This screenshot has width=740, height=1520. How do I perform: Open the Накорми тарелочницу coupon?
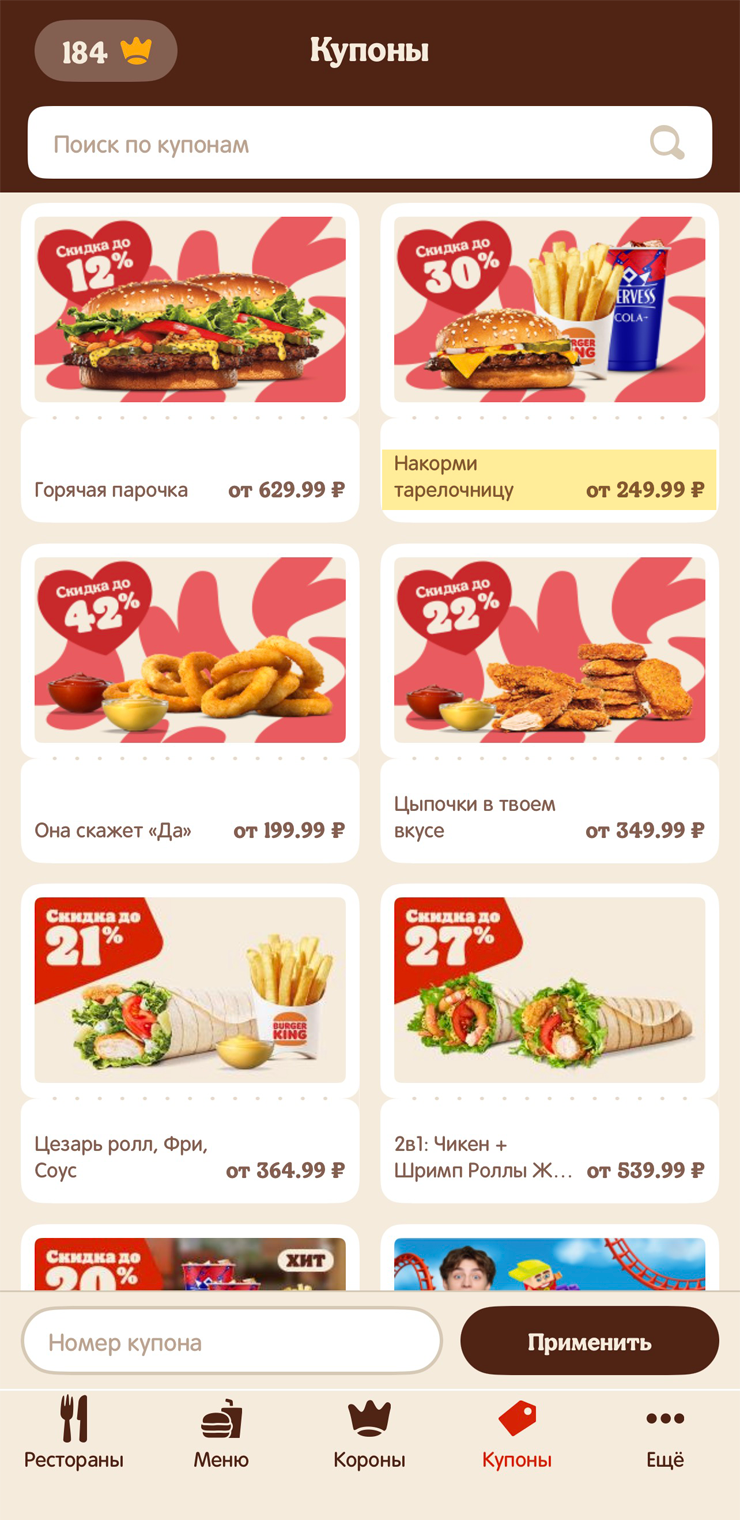(x=549, y=362)
